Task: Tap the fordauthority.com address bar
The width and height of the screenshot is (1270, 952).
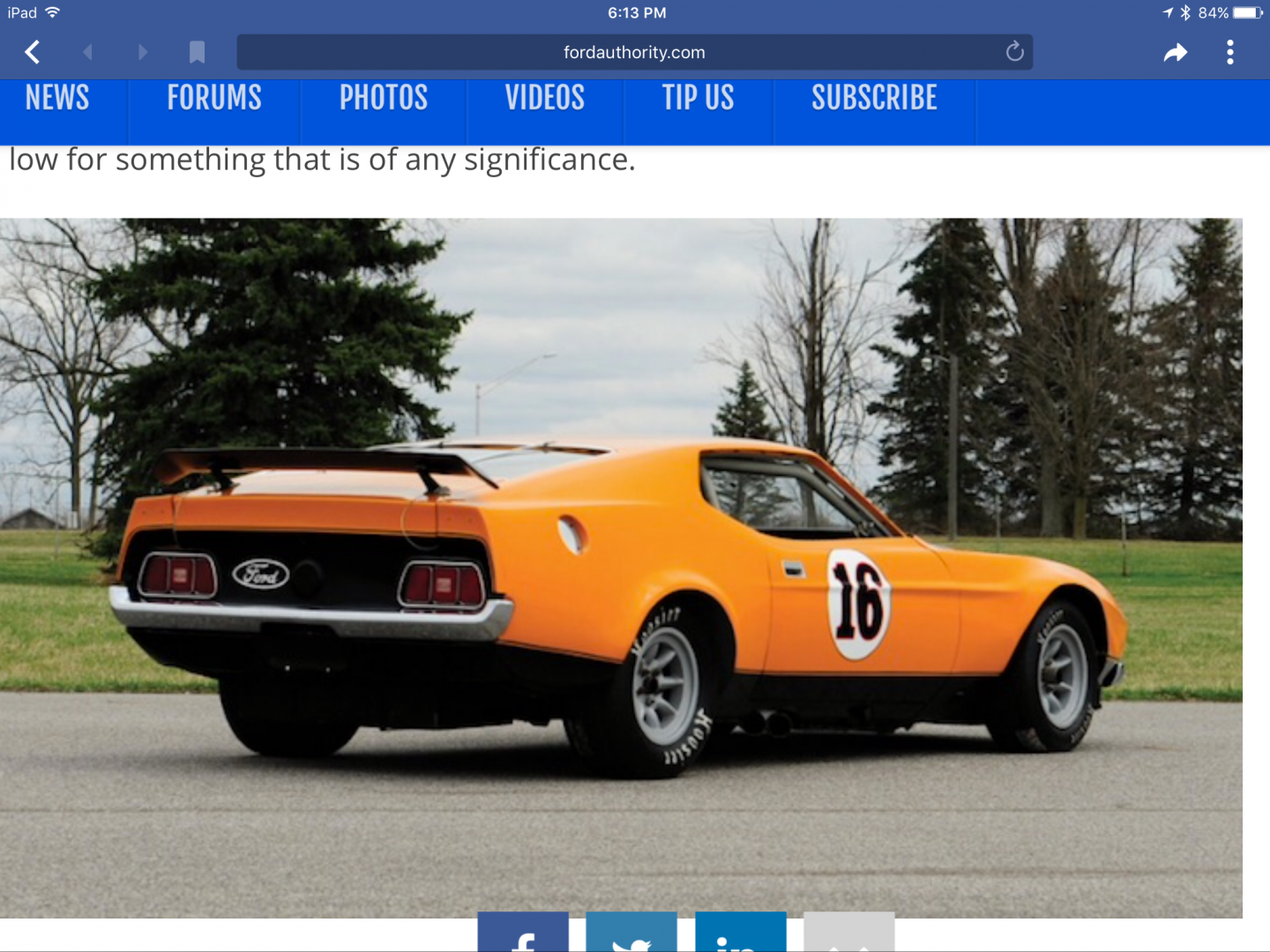Action: pos(634,53)
